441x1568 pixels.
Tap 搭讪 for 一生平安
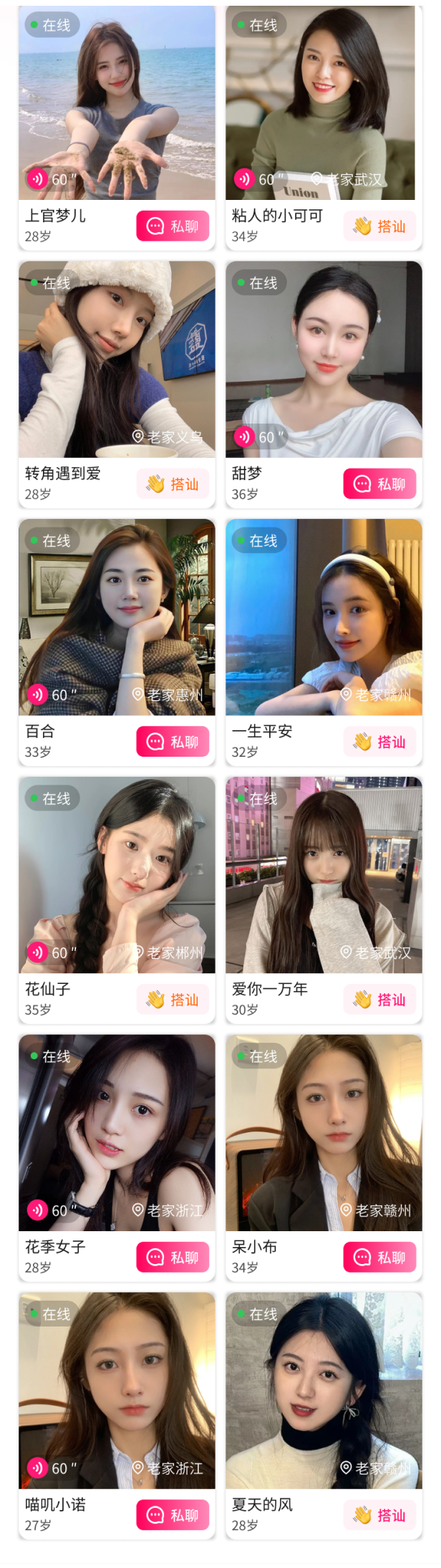[x=379, y=742]
